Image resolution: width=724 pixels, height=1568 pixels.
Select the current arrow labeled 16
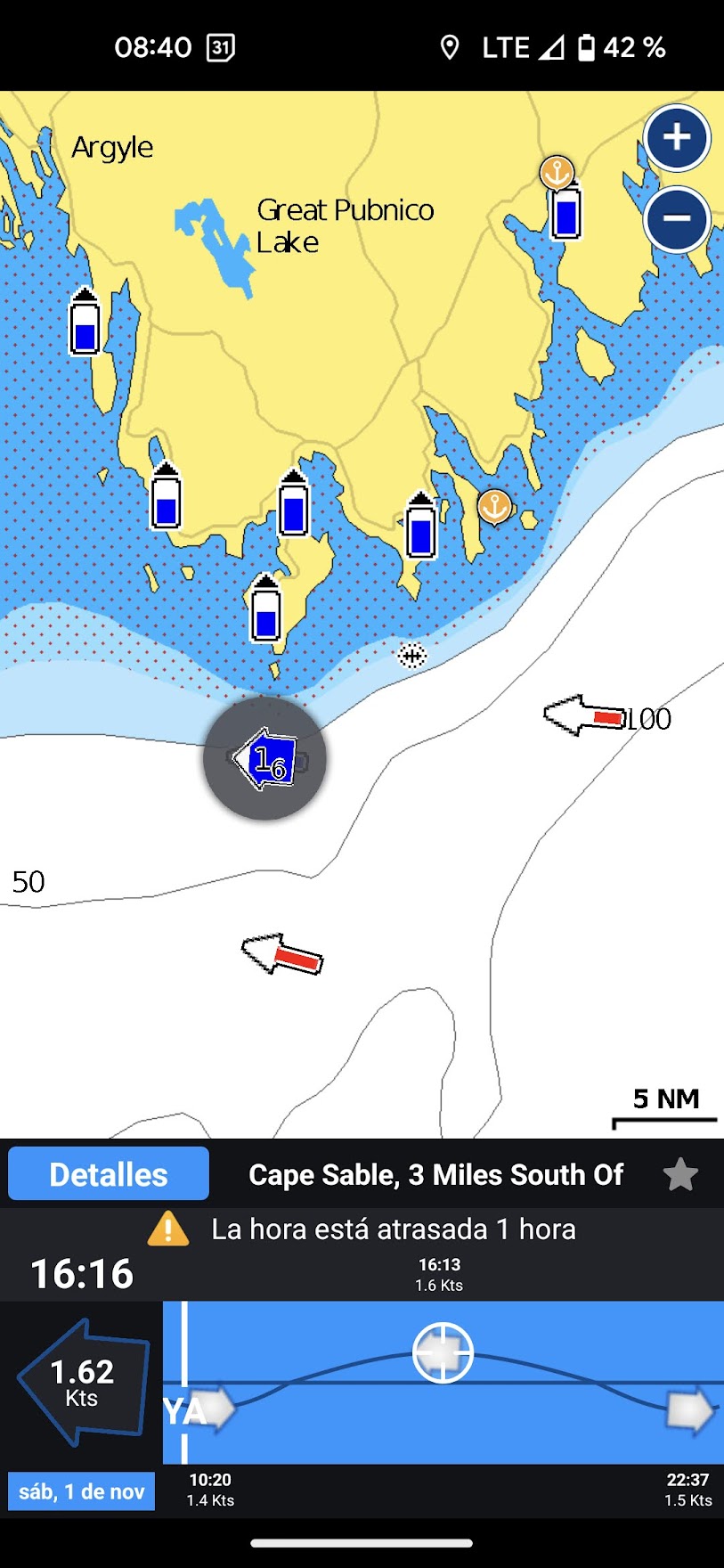266,759
